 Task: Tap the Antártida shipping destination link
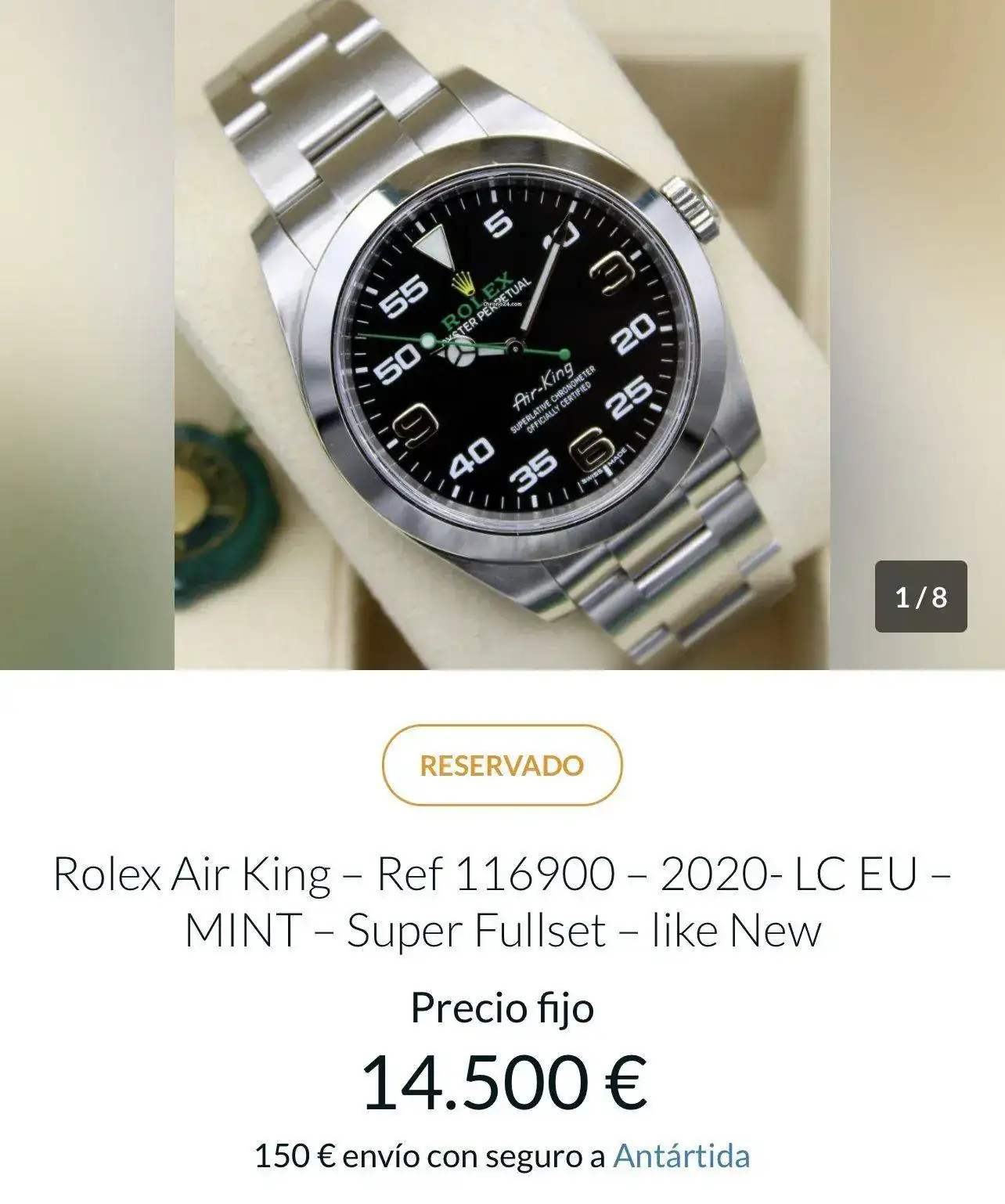pos(681,1156)
